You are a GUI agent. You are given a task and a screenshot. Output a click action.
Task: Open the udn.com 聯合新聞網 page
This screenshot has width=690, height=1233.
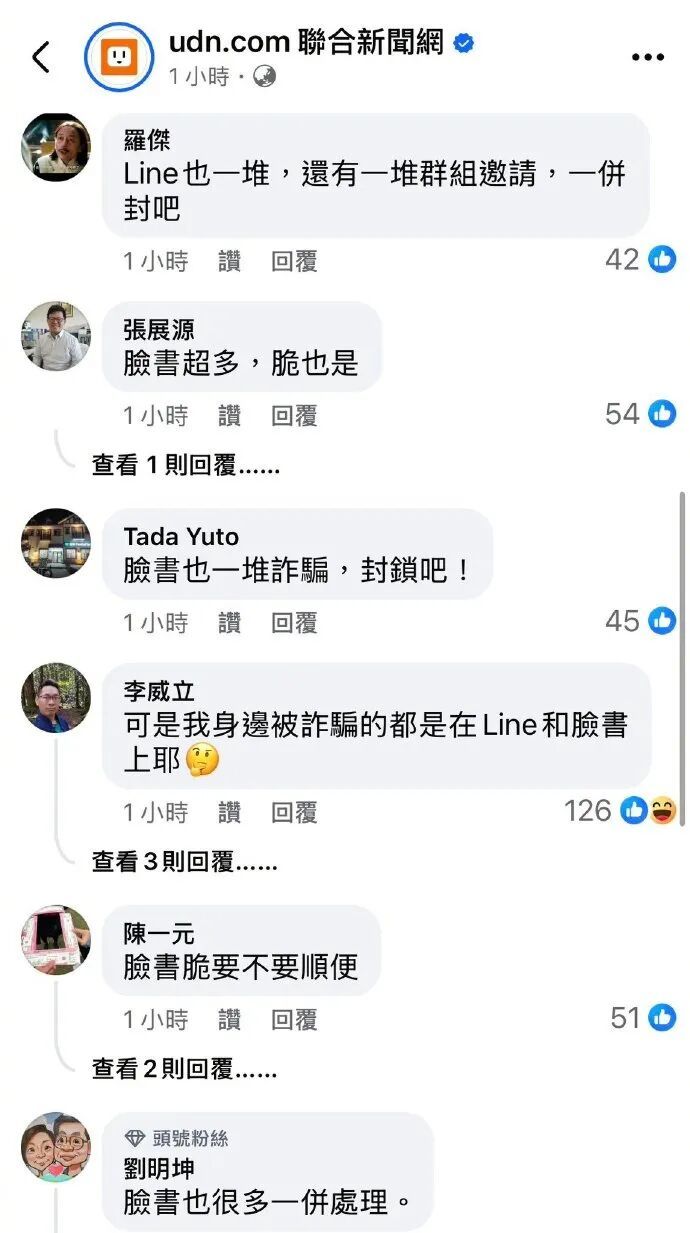click(306, 43)
